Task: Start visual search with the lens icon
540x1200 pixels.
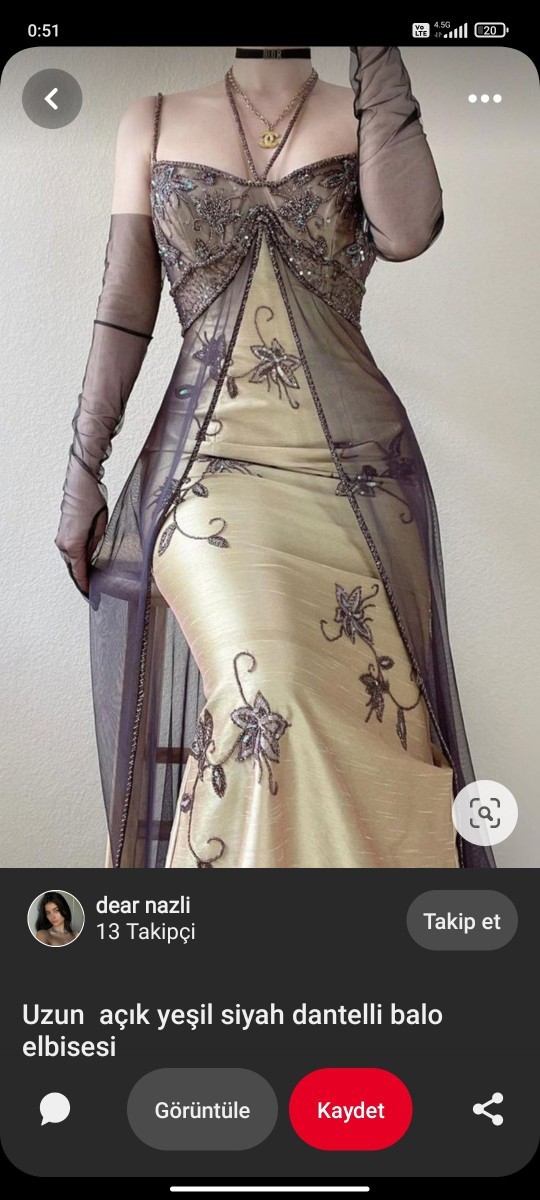Action: pos(485,813)
